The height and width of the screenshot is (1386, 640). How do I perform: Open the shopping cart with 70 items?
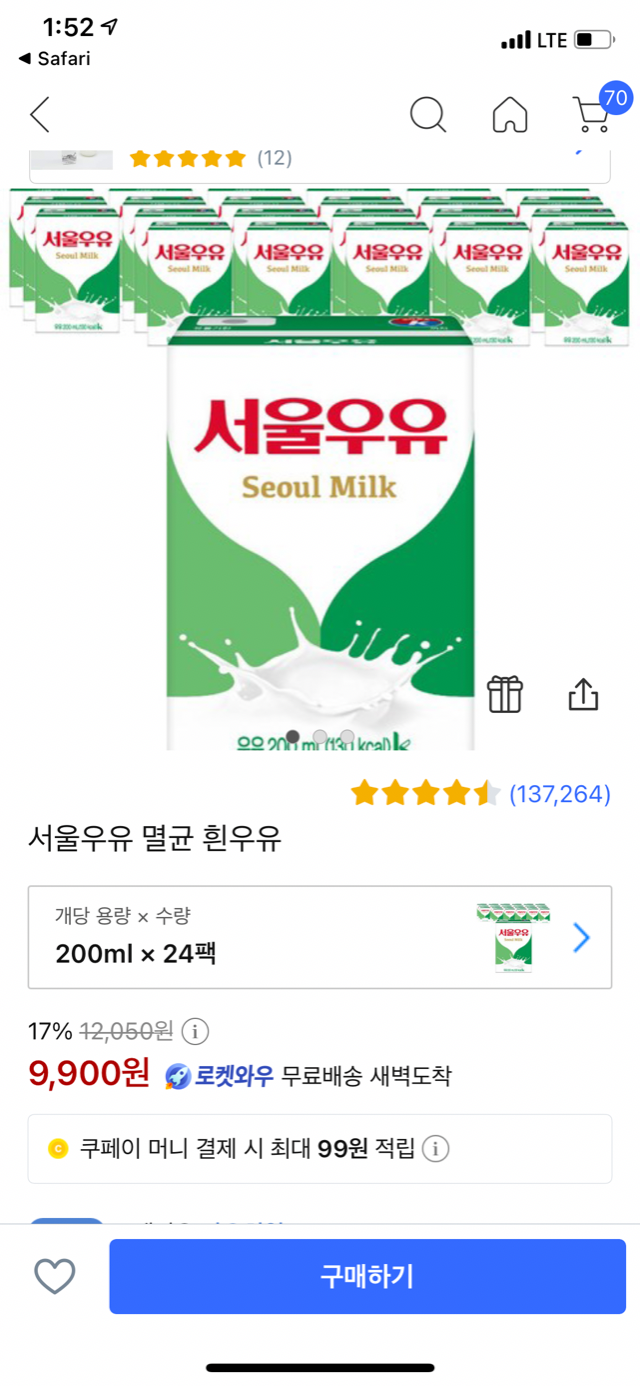[x=593, y=113]
